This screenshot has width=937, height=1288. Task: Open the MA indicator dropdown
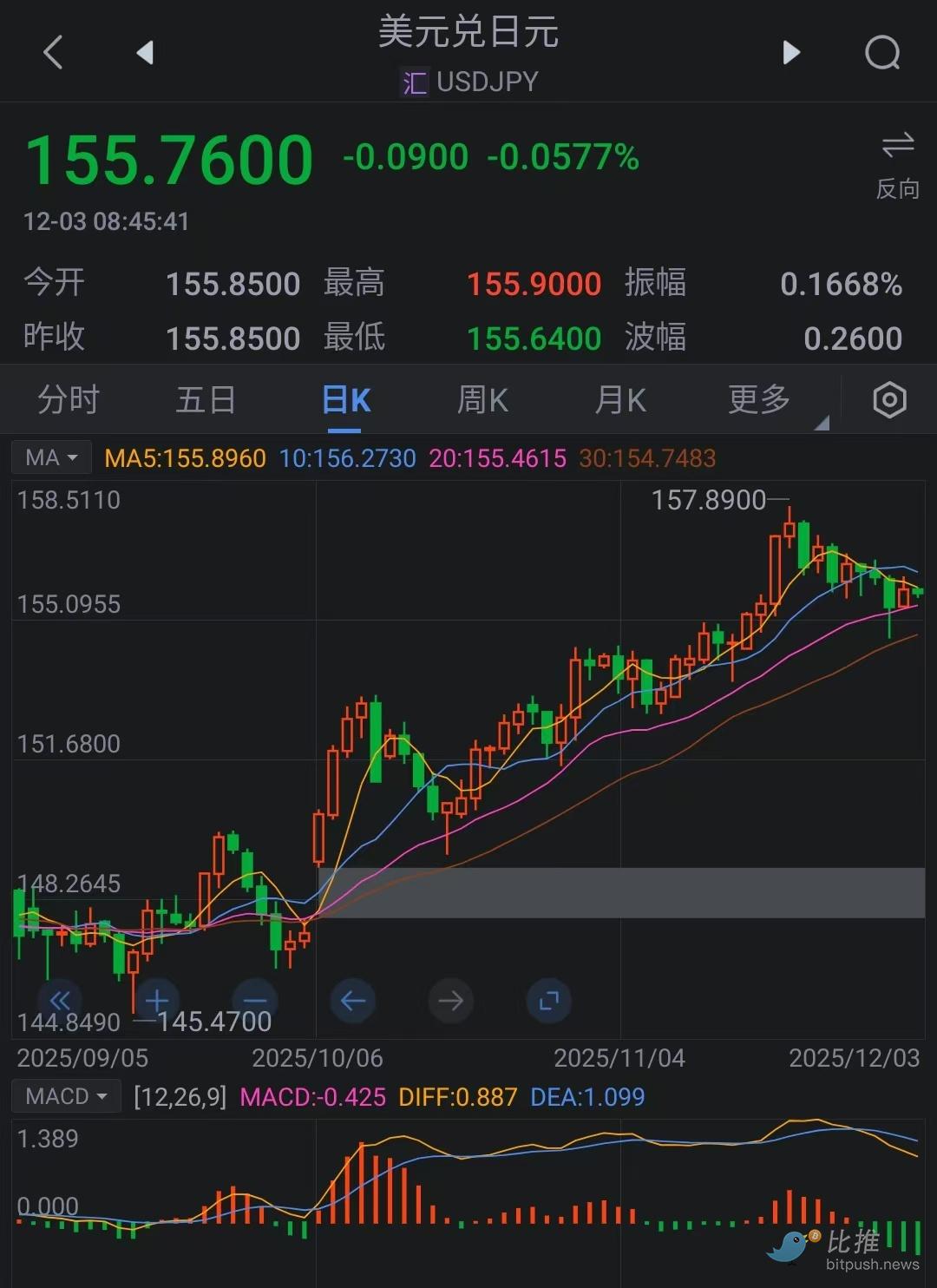point(52,457)
